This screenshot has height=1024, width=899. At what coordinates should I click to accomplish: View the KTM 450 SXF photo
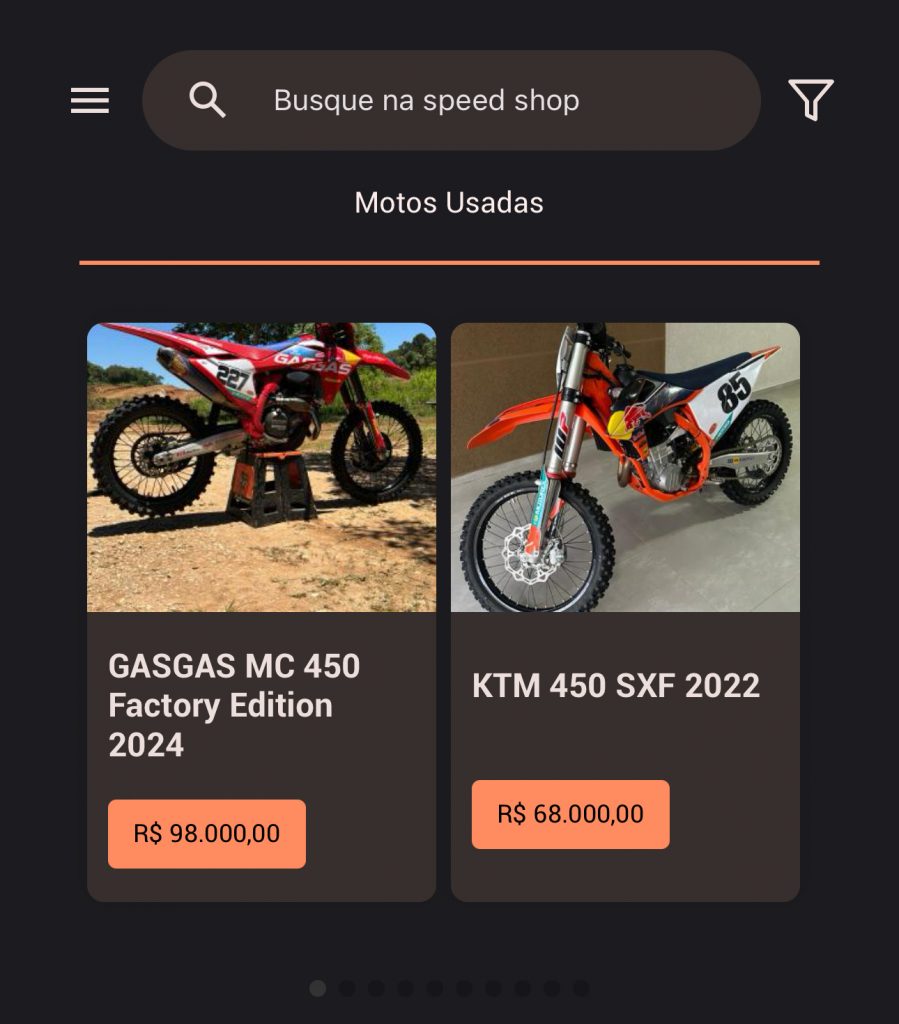[x=625, y=468]
